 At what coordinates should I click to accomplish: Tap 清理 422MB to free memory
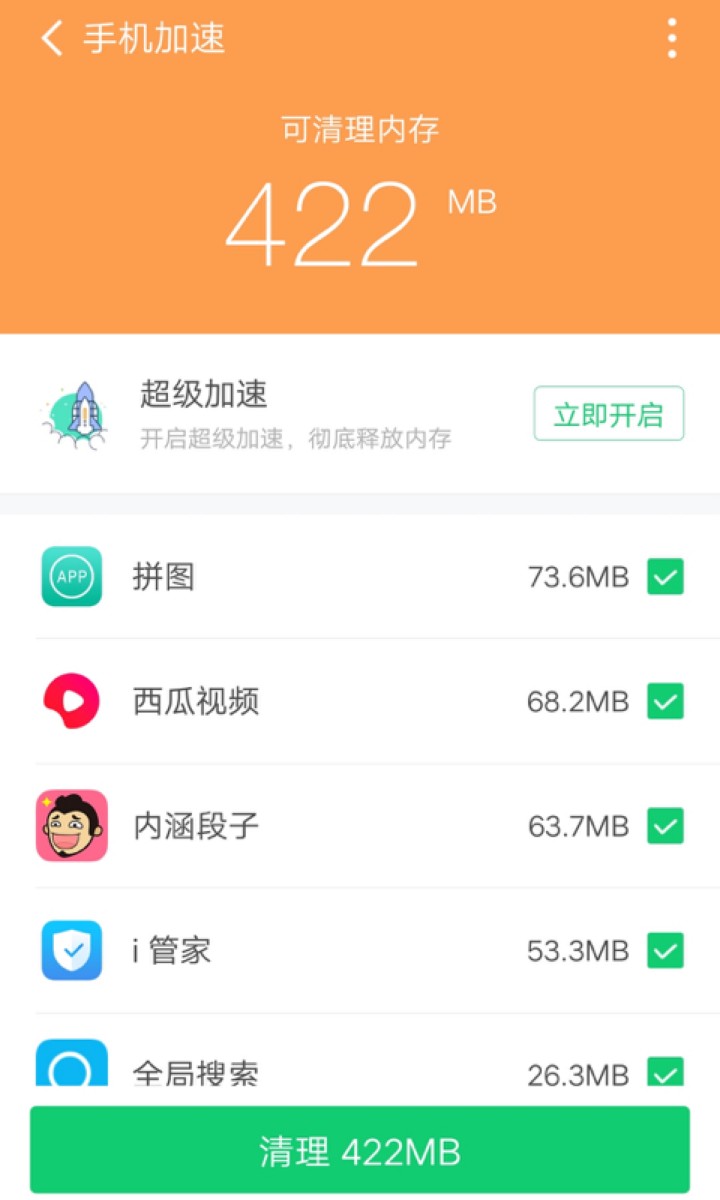[x=360, y=1151]
